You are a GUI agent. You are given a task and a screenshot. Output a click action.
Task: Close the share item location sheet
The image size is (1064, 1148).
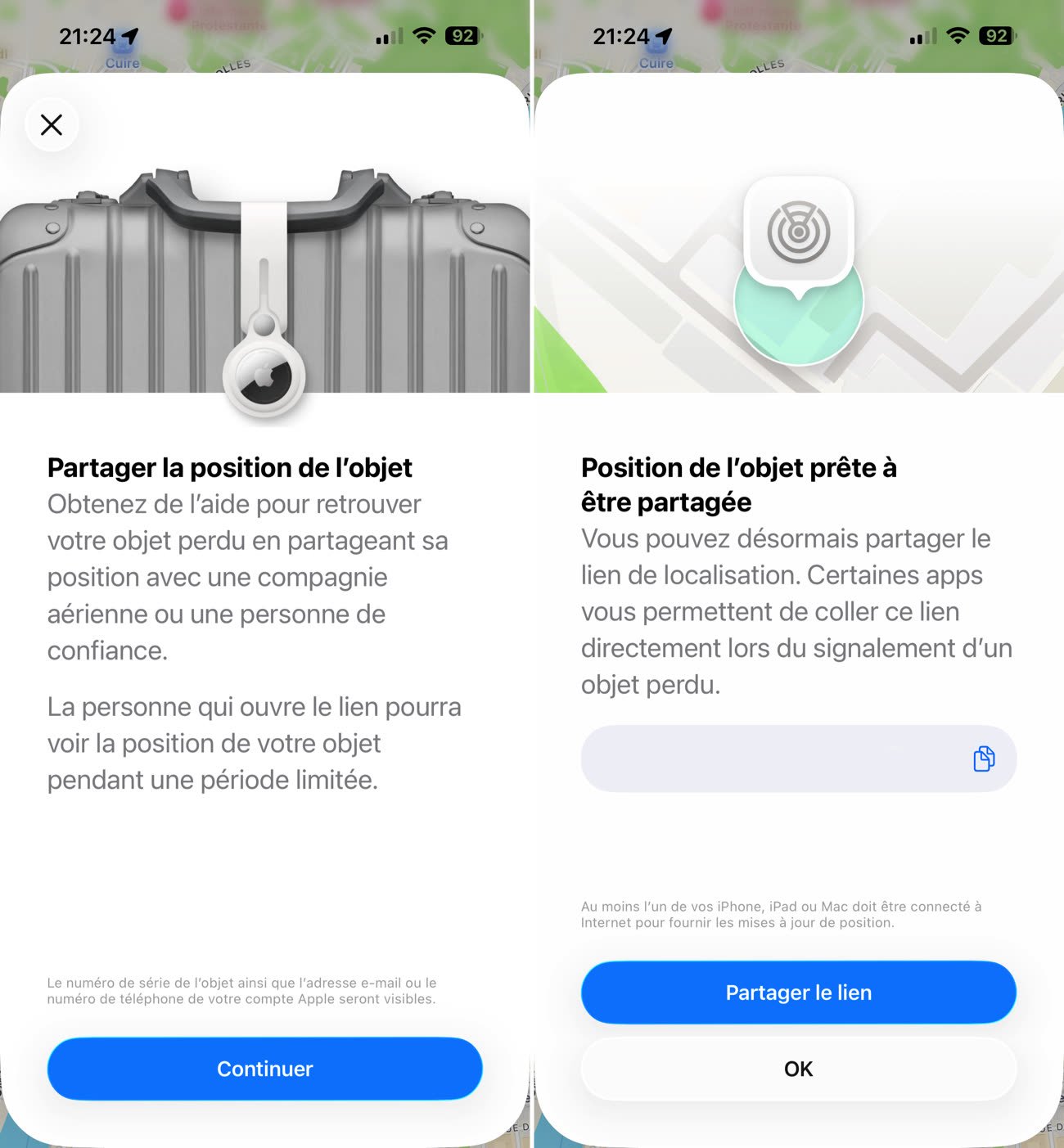pos(52,125)
